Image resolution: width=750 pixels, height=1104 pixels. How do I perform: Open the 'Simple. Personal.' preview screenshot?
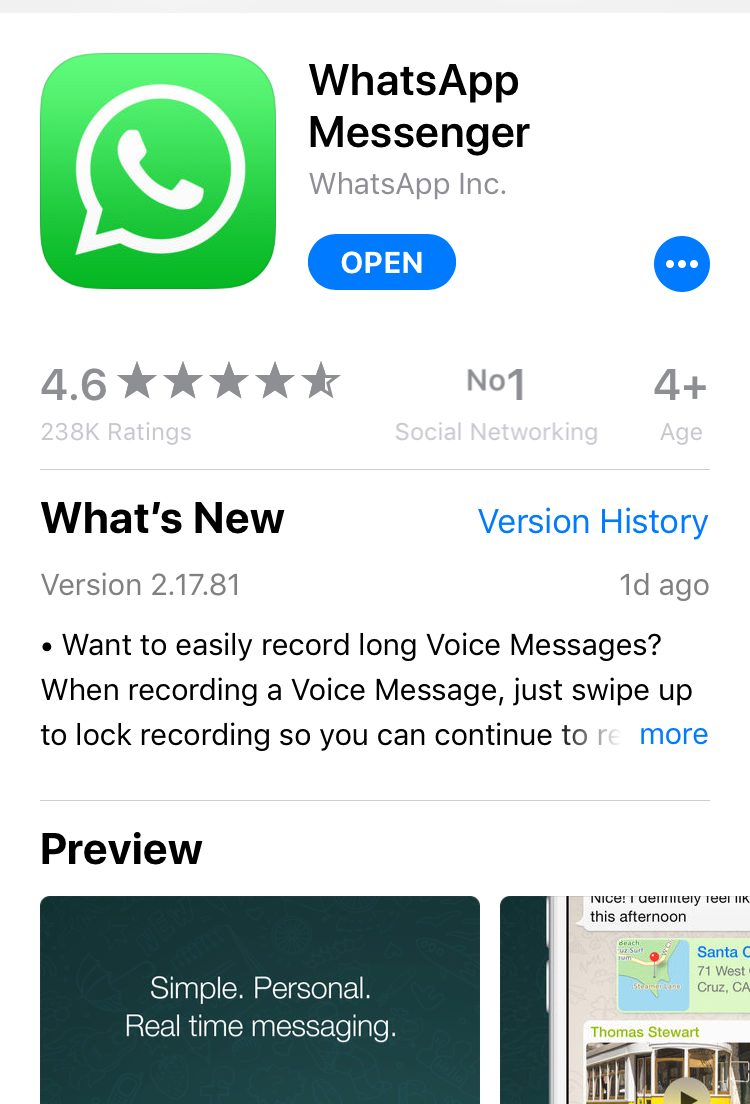260,998
